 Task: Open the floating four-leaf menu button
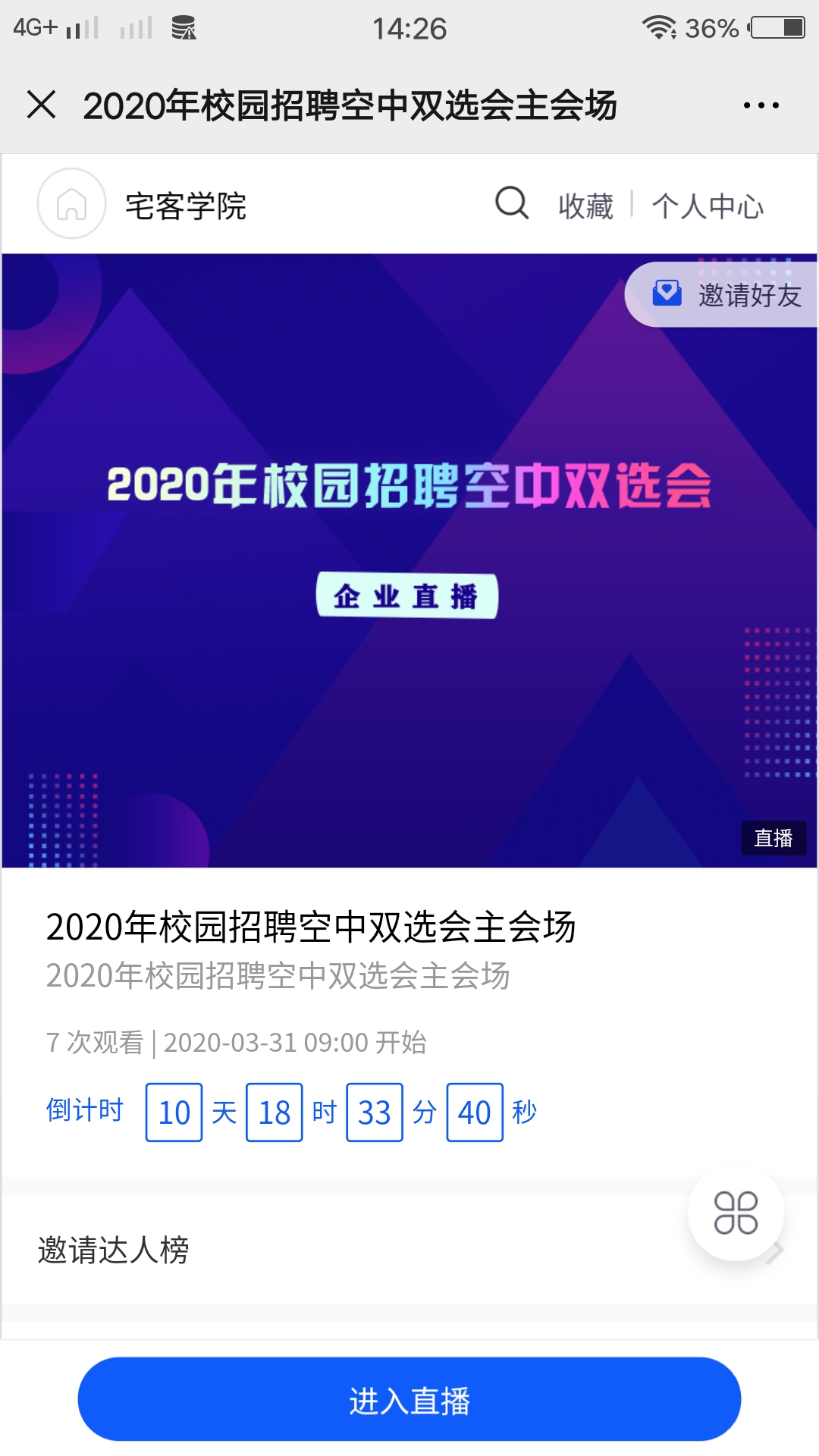pyautogui.click(x=736, y=1213)
